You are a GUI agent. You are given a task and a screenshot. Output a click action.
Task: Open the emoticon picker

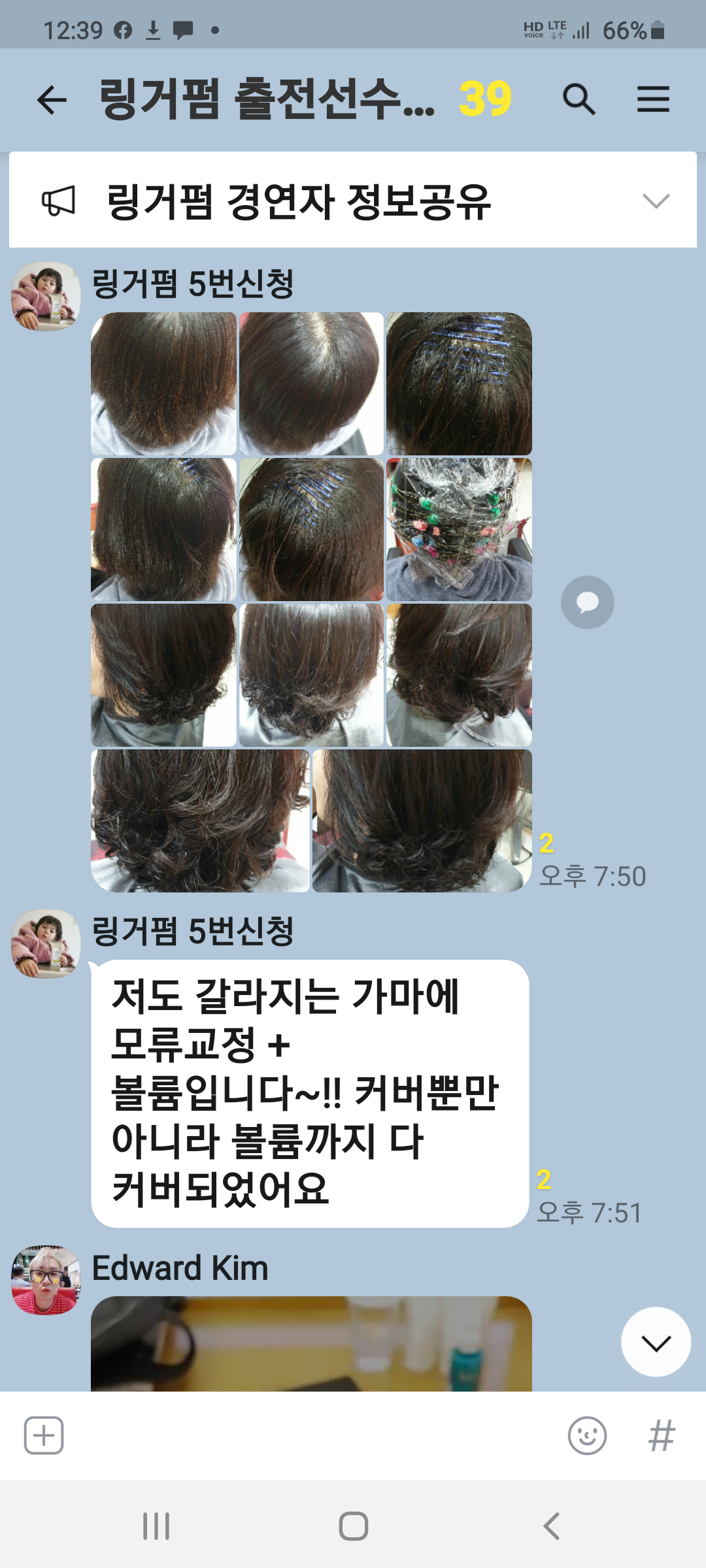click(x=587, y=1435)
